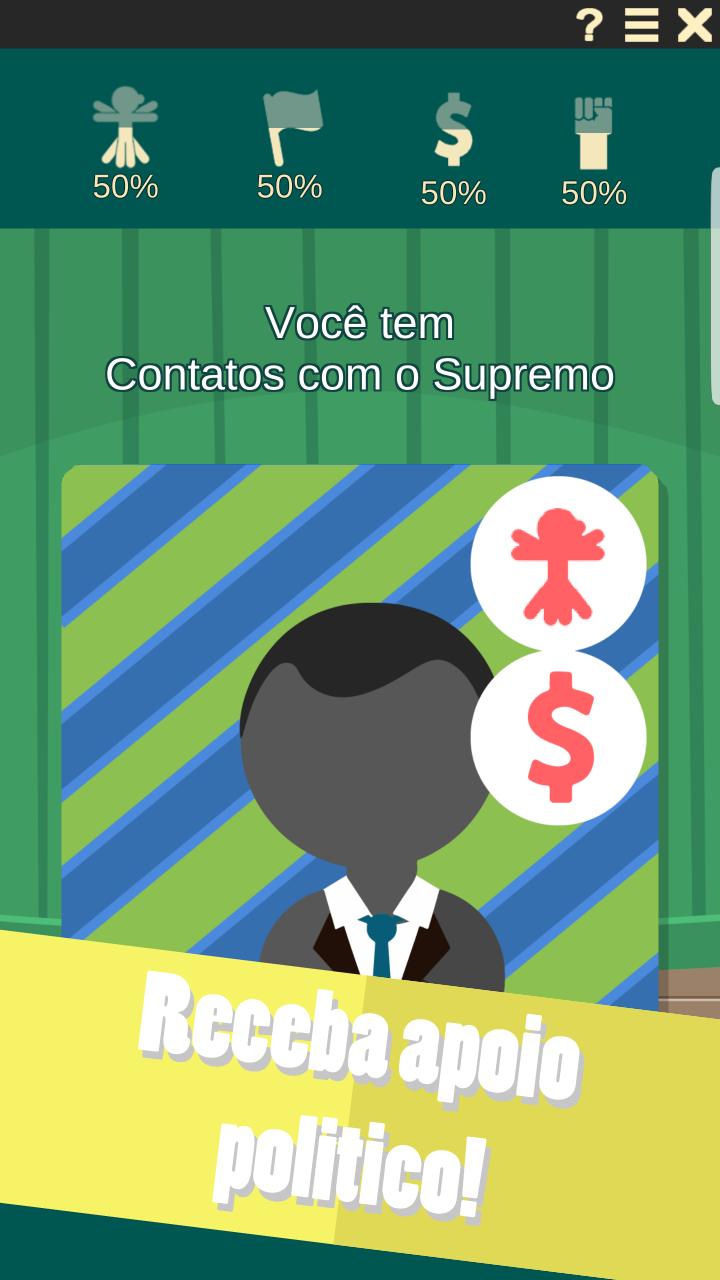Select the 50% beside the fist icon
This screenshot has height=1280, width=720.
[591, 192]
